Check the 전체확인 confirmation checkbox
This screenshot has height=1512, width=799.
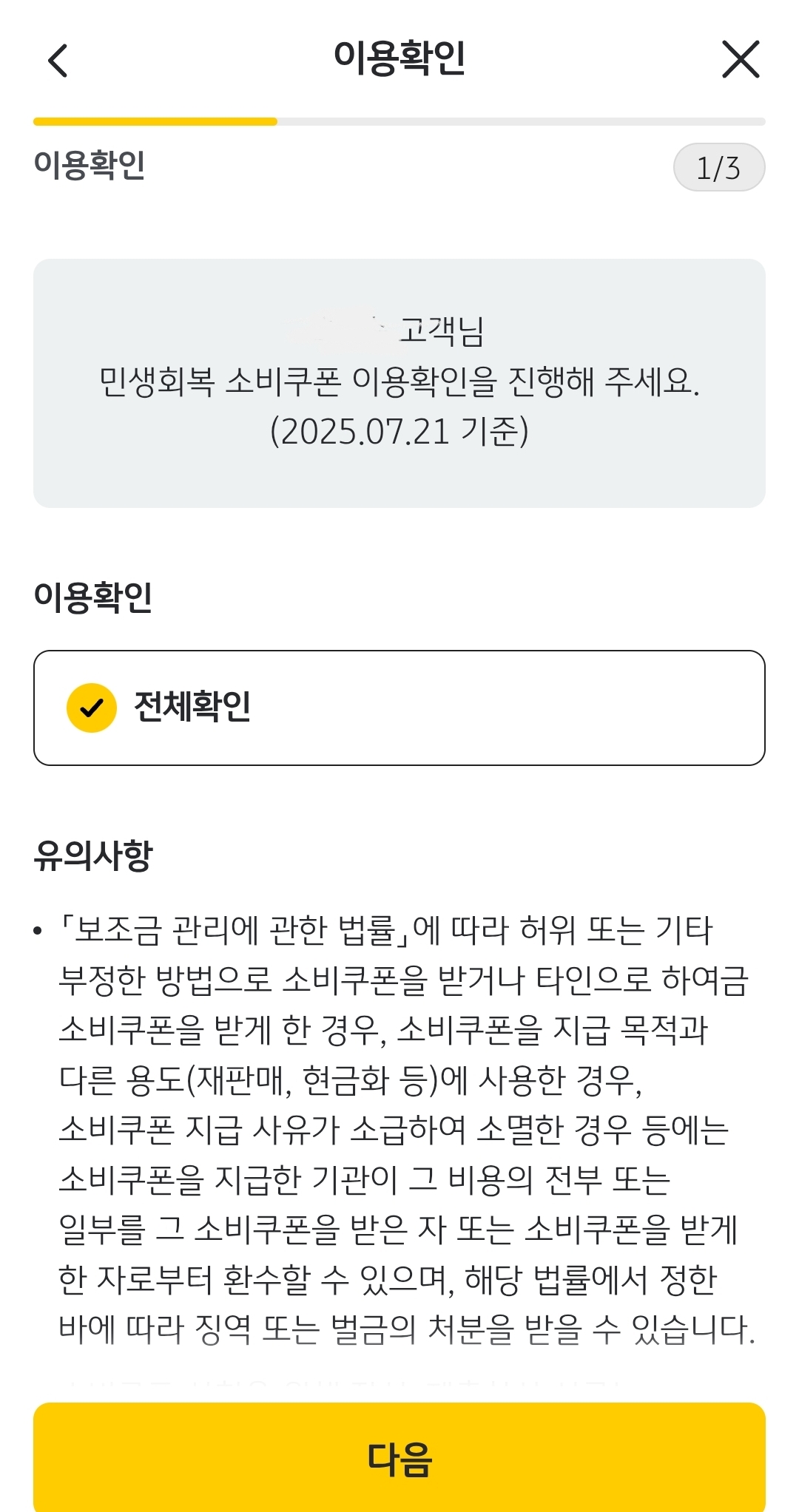pos(92,709)
